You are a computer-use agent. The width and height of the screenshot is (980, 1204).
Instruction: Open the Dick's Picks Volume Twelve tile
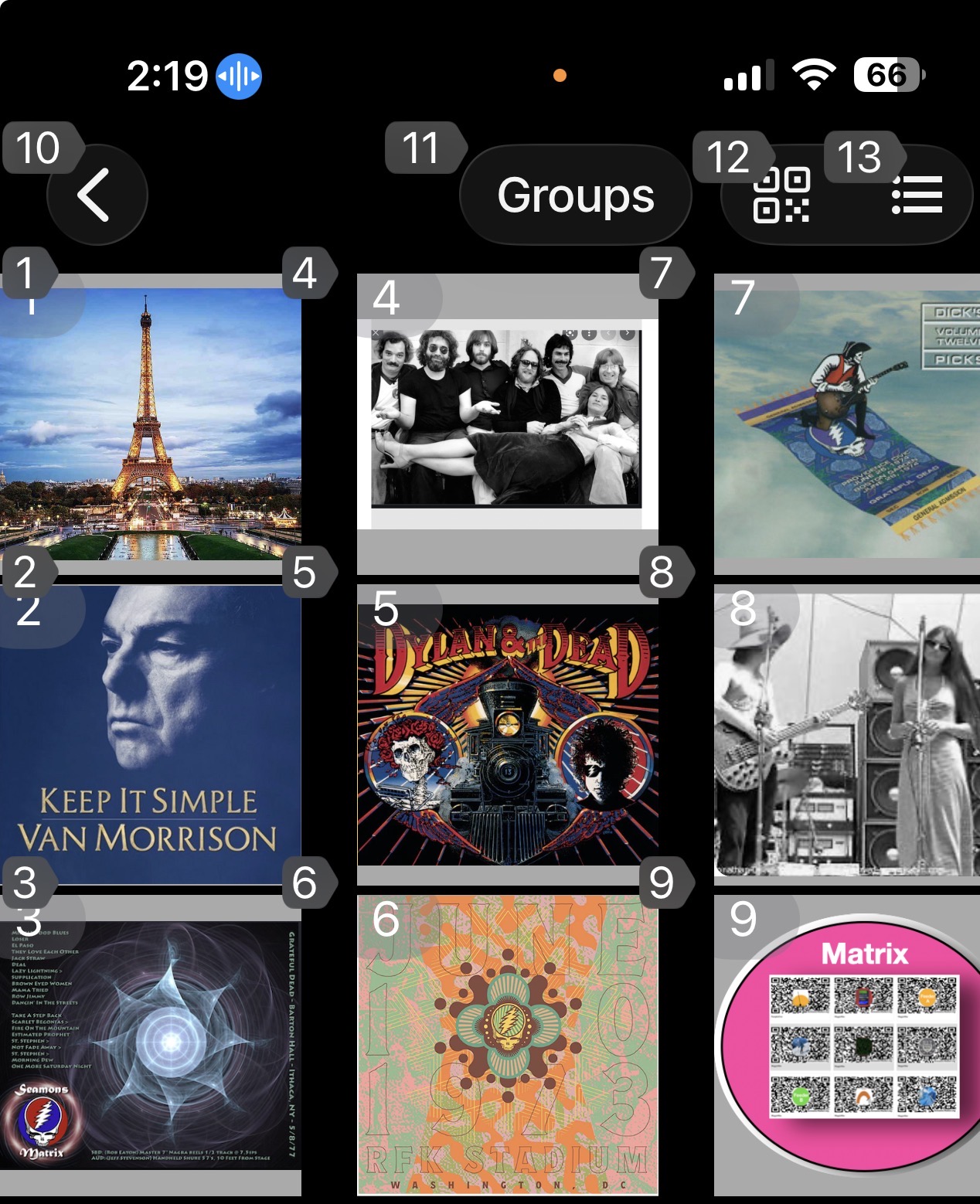846,423
